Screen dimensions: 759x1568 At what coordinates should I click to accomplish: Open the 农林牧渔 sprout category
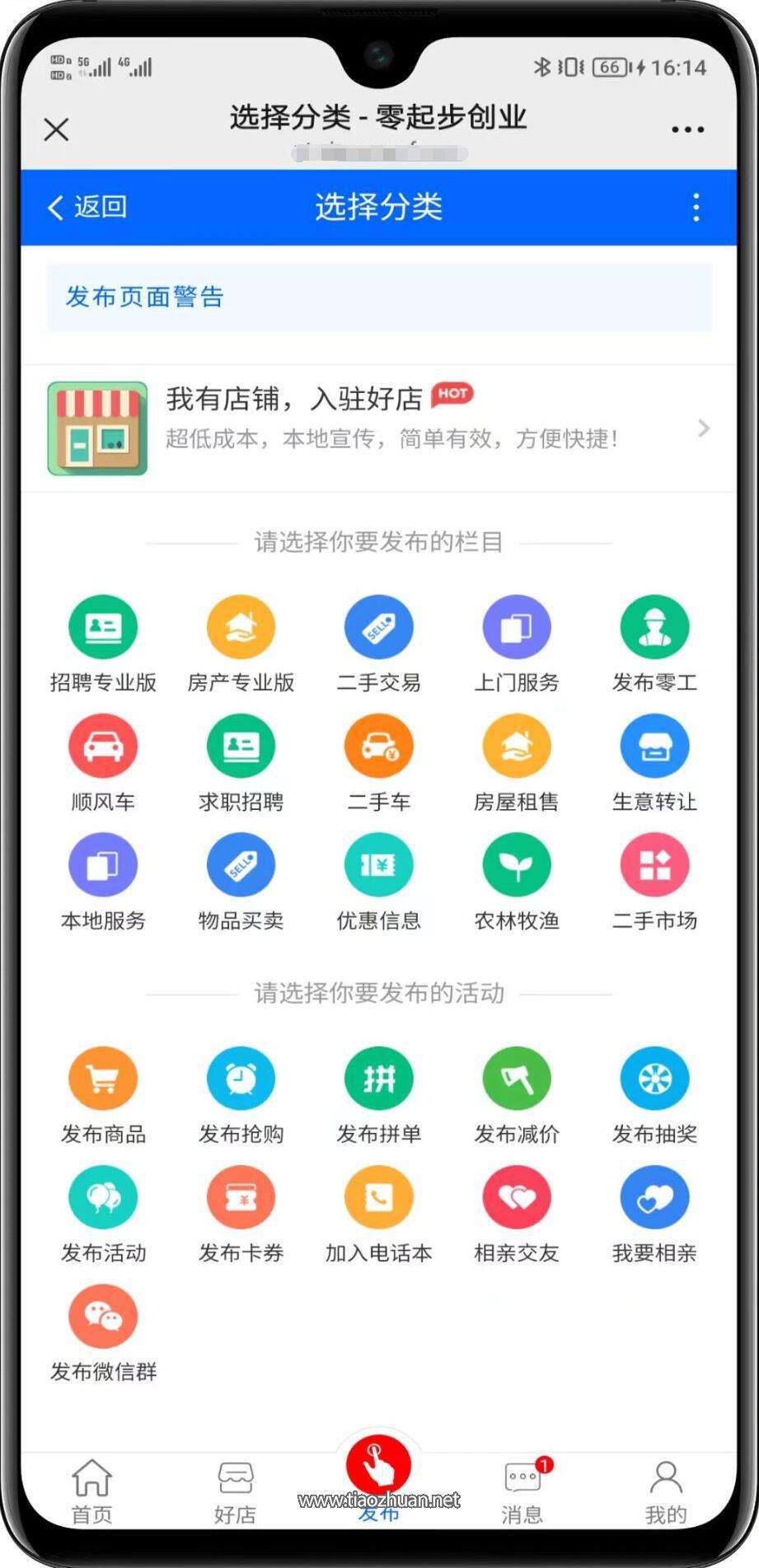(x=516, y=864)
